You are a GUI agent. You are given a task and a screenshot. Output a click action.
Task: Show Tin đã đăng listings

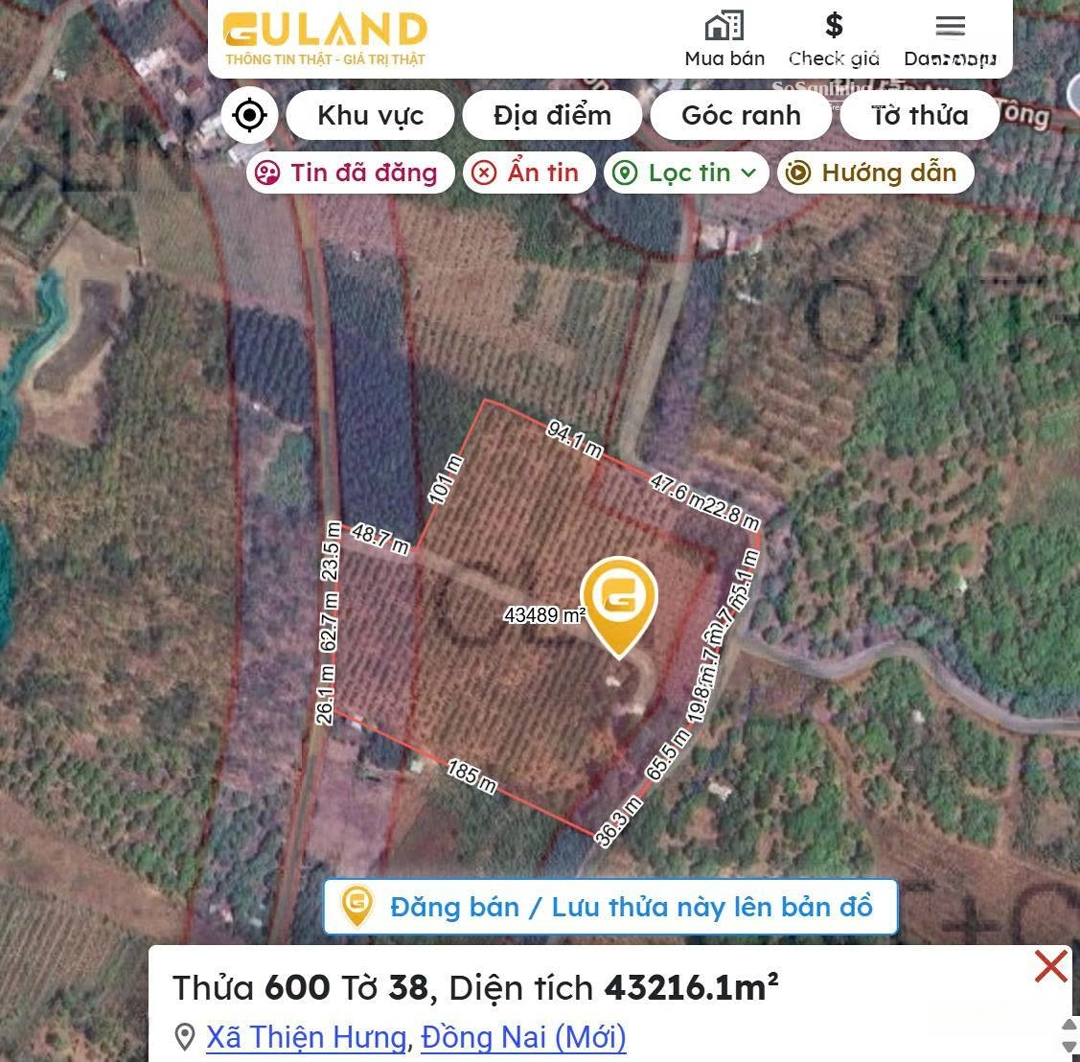[x=350, y=172]
